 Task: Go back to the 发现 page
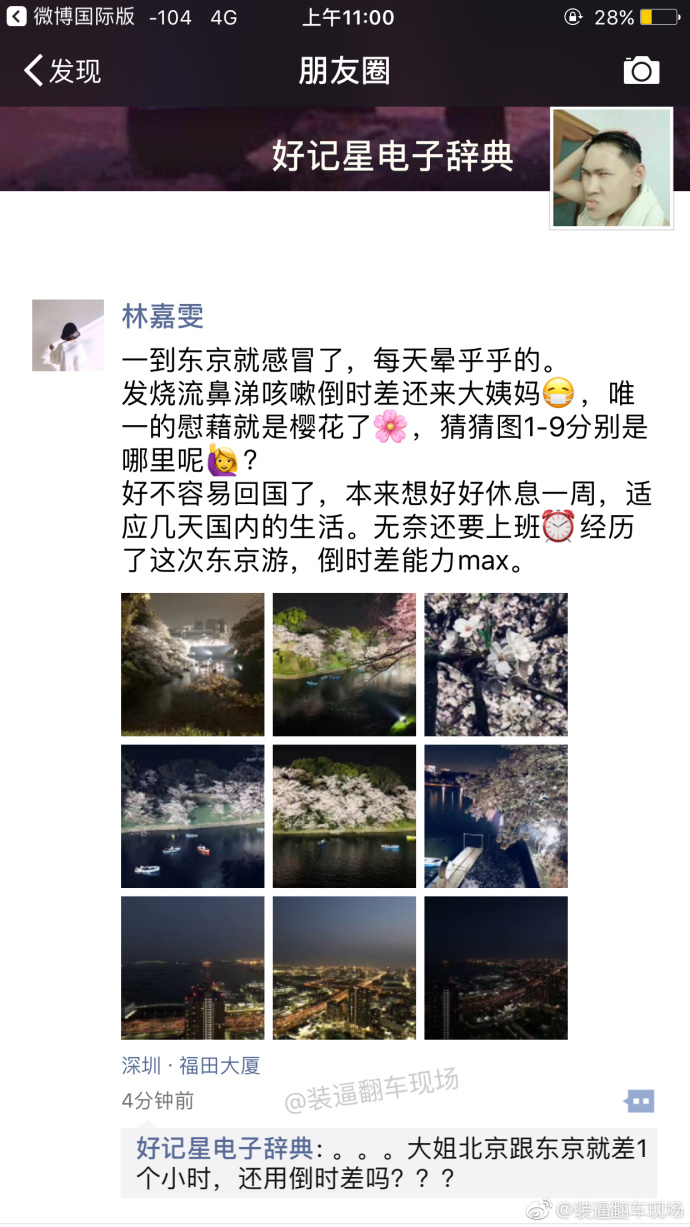pyautogui.click(x=62, y=71)
